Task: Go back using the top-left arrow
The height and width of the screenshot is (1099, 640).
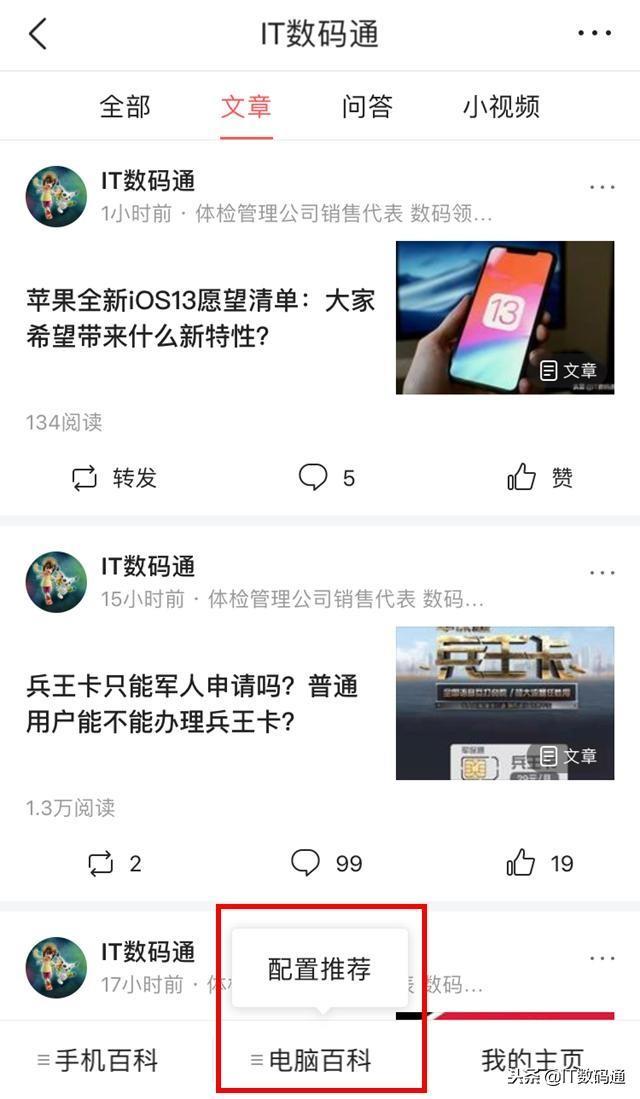Action: (x=38, y=34)
